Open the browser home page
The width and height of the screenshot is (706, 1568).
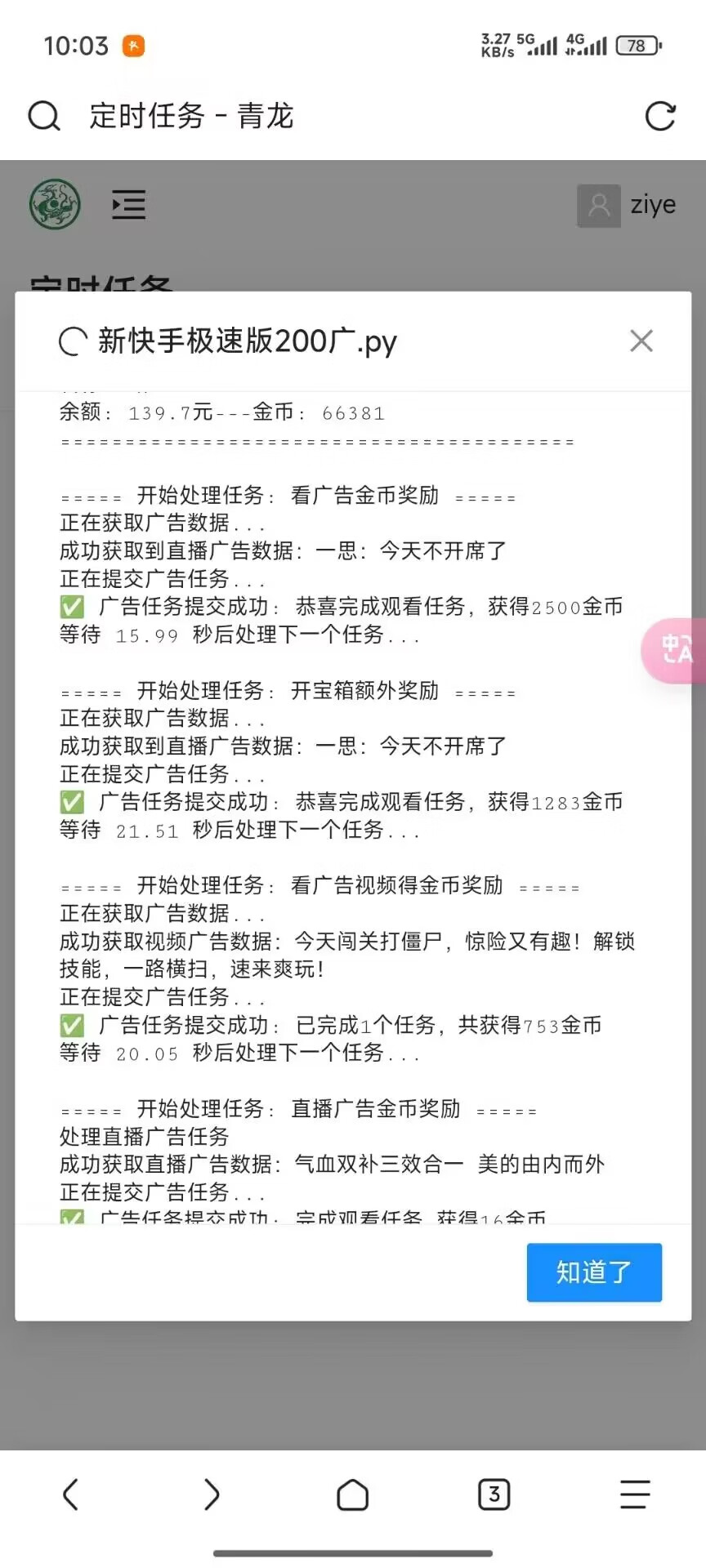point(353,1494)
